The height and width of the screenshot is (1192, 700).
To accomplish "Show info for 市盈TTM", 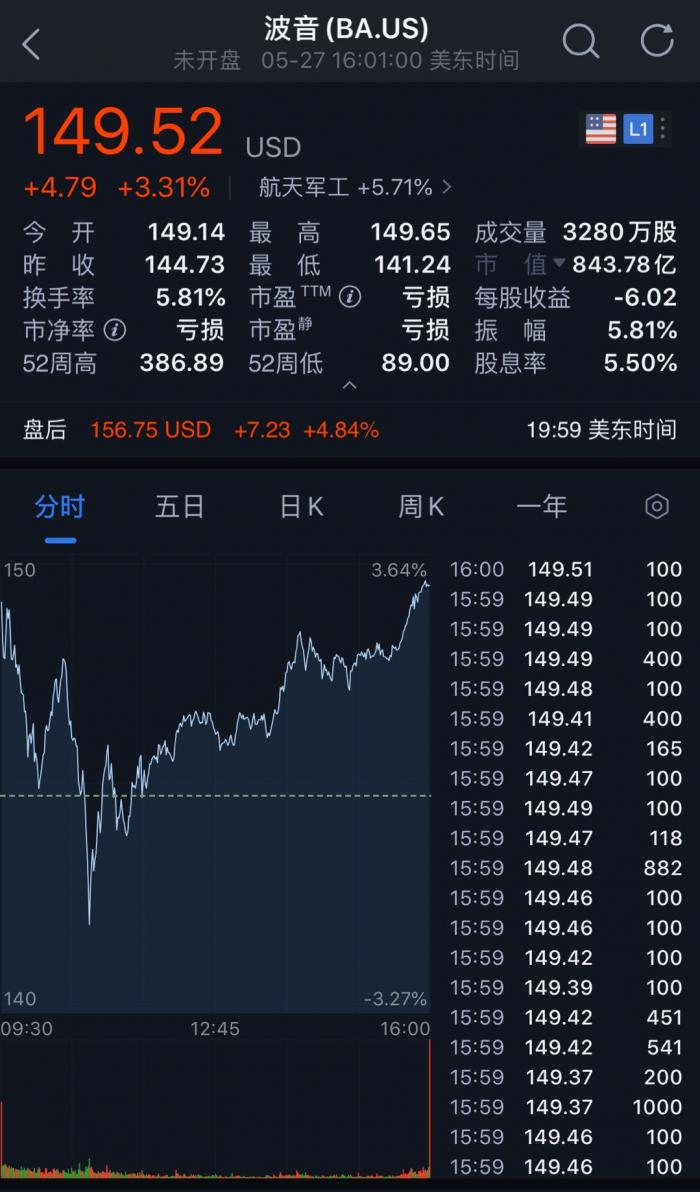I will coord(349,297).
